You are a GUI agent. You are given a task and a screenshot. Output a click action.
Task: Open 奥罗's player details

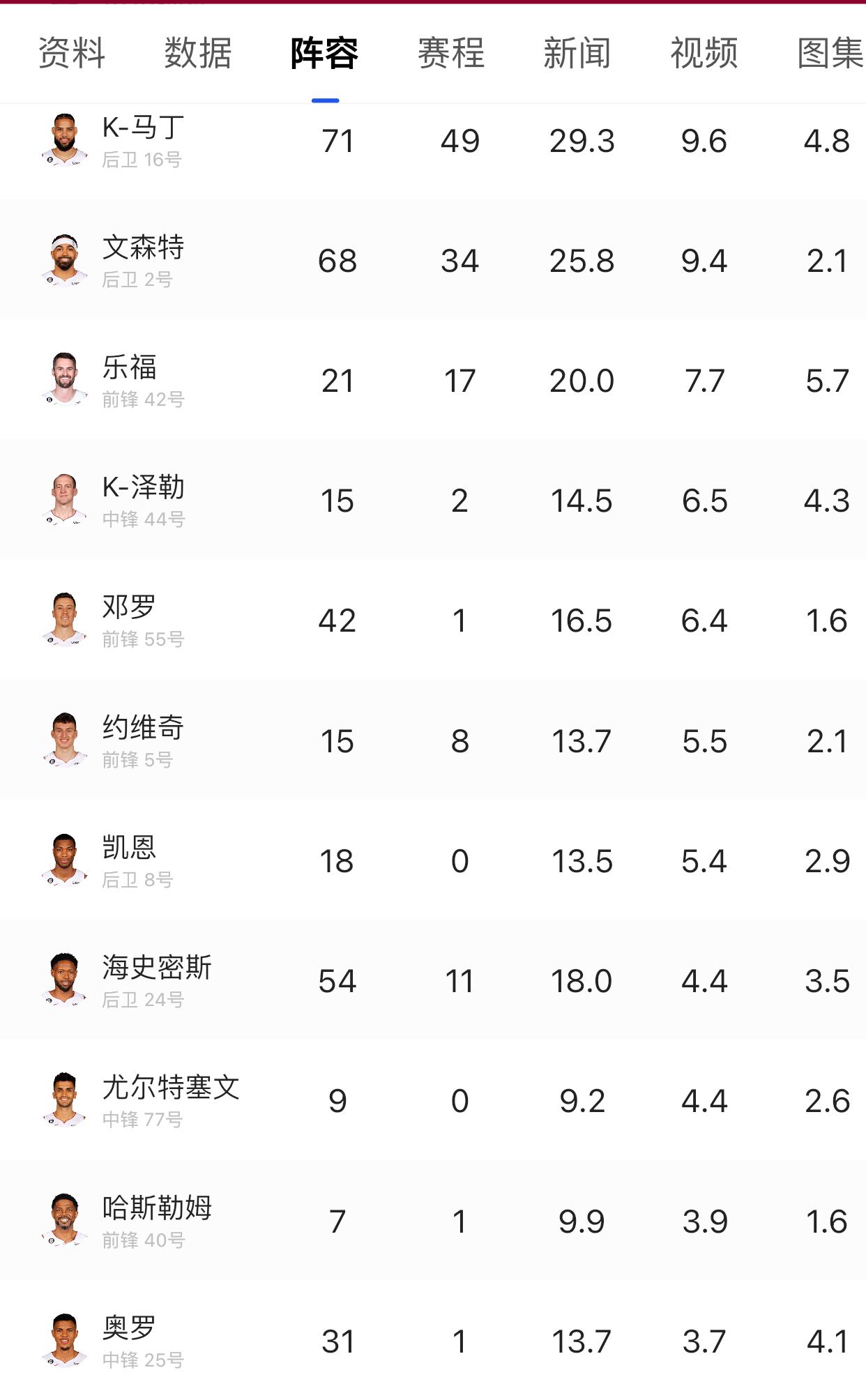[x=433, y=1340]
